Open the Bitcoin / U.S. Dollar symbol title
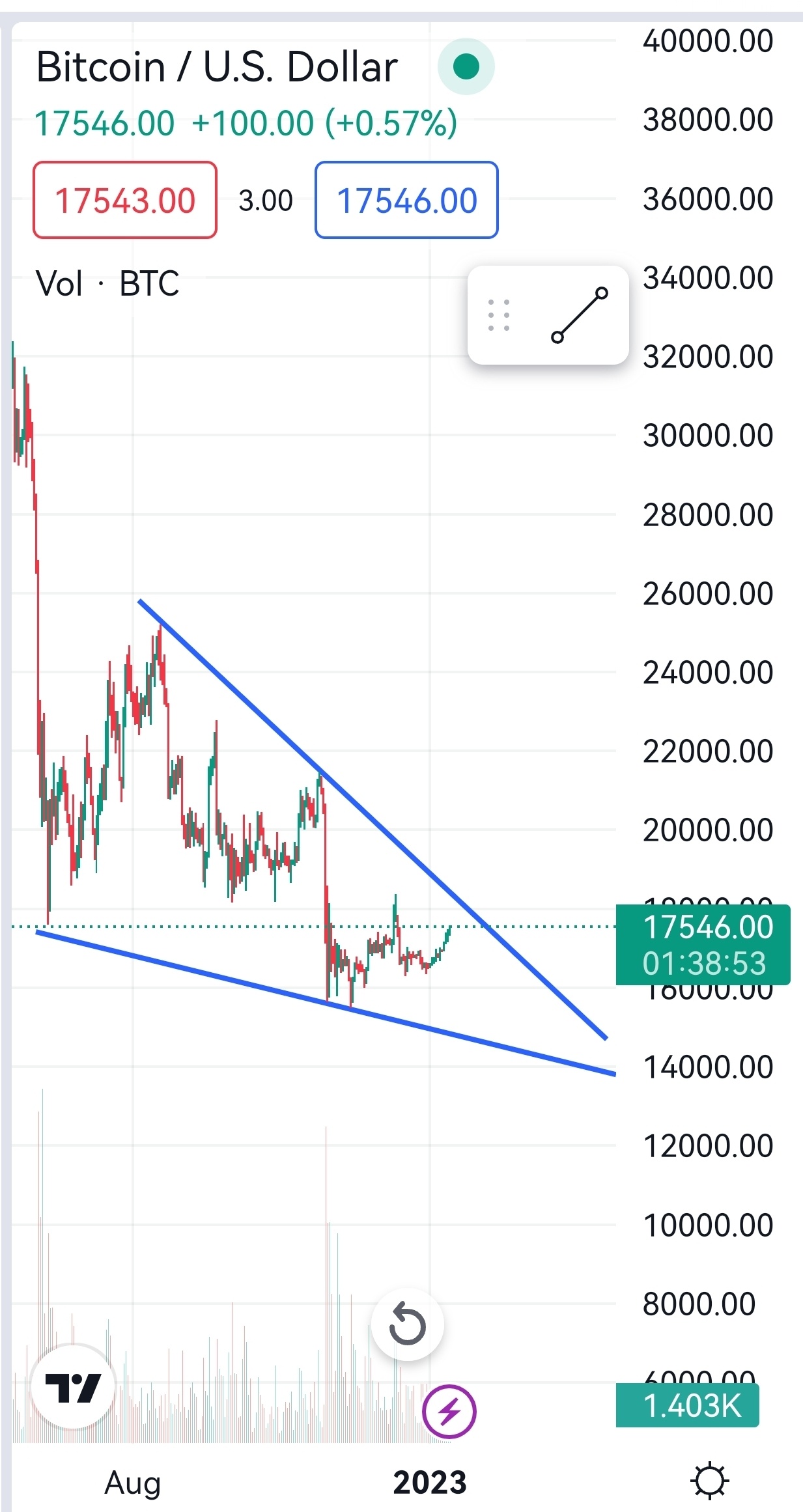The height and width of the screenshot is (1512, 803). [x=217, y=67]
